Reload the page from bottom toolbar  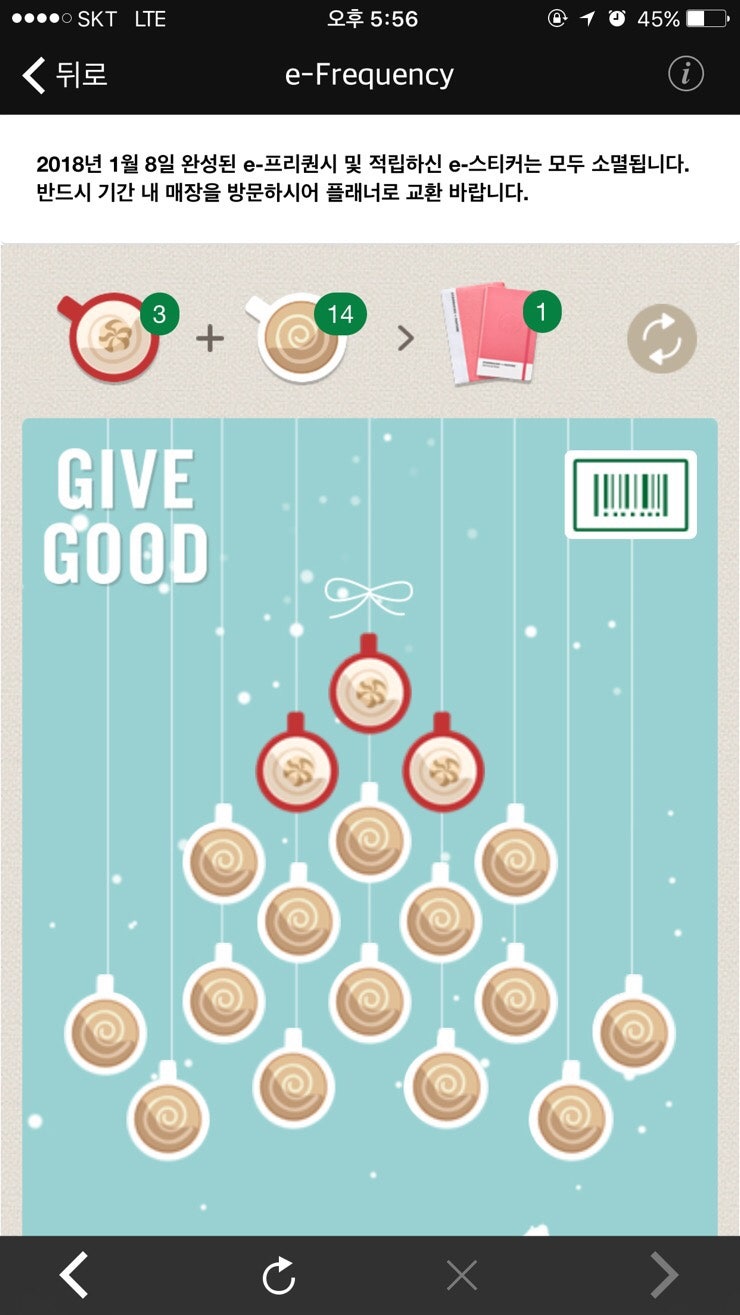(279, 1275)
